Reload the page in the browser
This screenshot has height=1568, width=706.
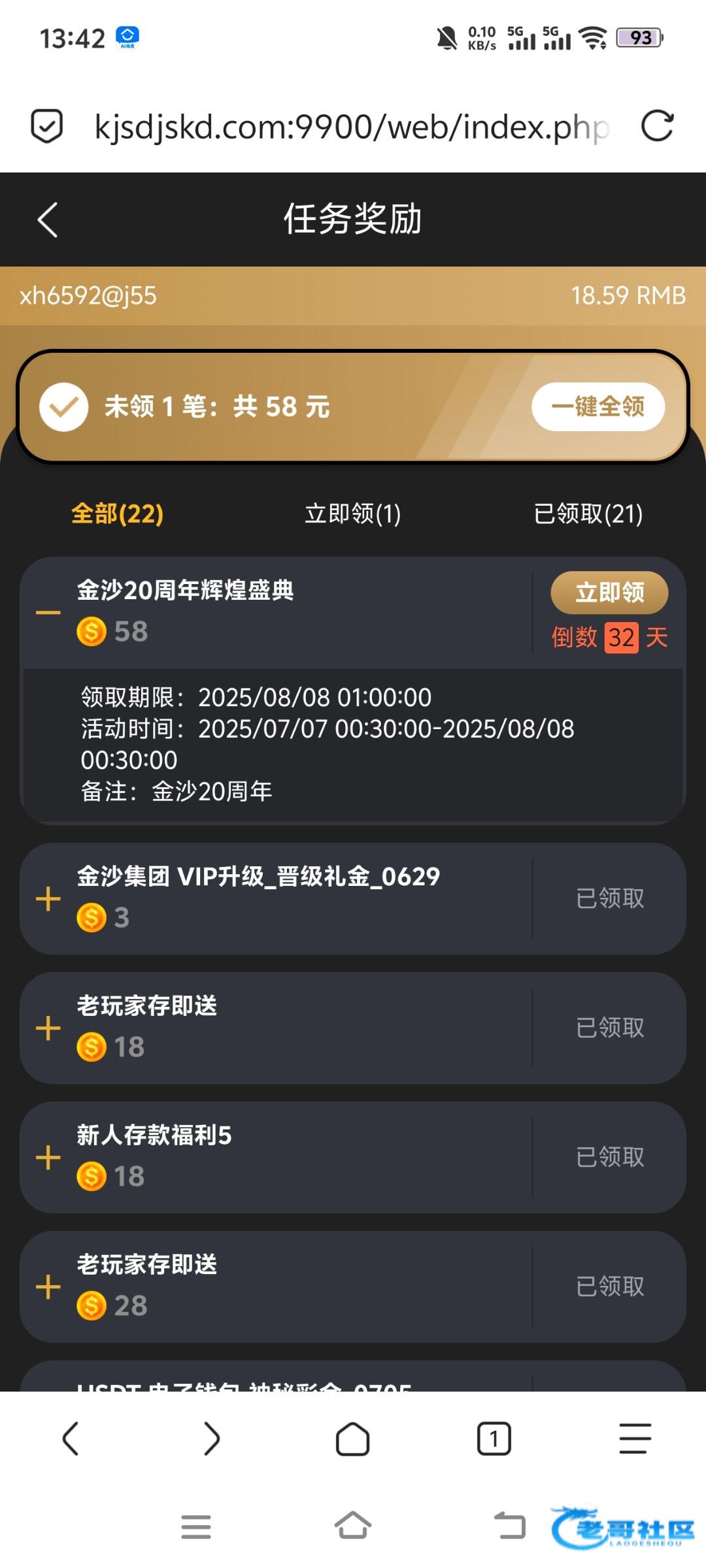657,126
